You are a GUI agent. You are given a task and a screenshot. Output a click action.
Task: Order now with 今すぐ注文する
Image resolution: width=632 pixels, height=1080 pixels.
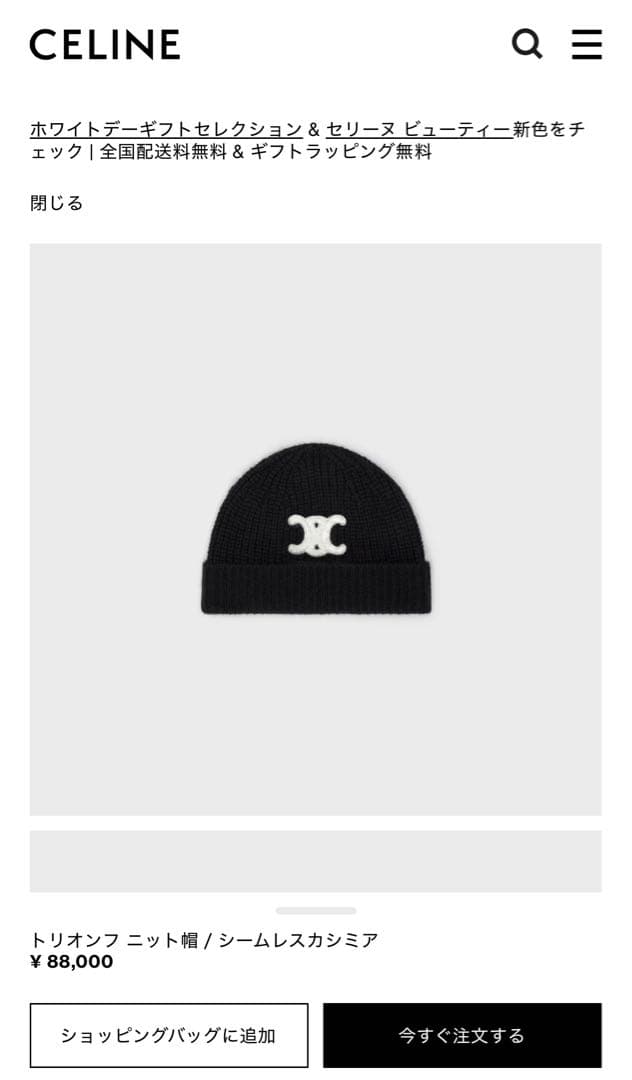(462, 1035)
